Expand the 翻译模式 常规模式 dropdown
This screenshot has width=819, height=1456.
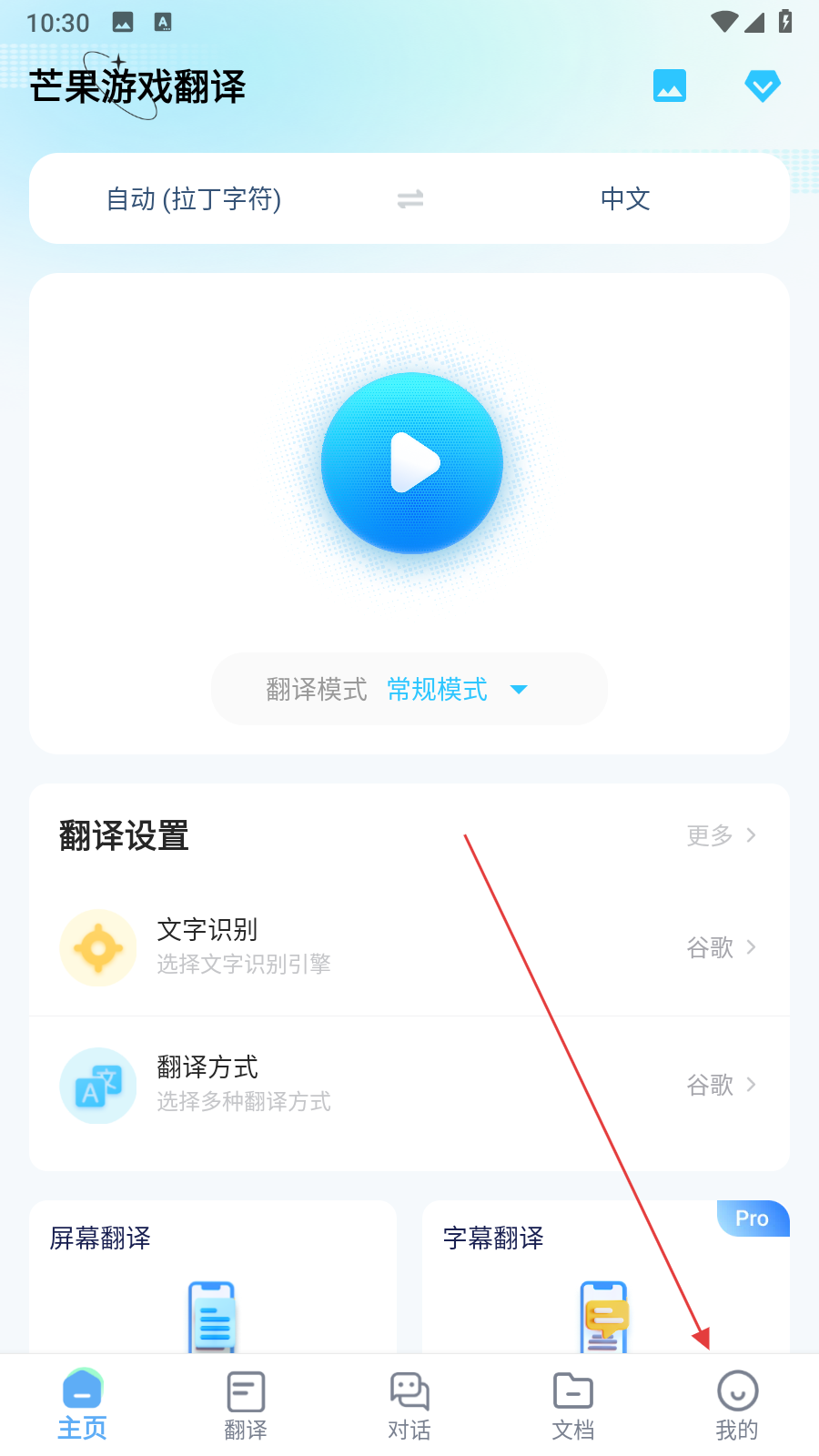(x=409, y=689)
